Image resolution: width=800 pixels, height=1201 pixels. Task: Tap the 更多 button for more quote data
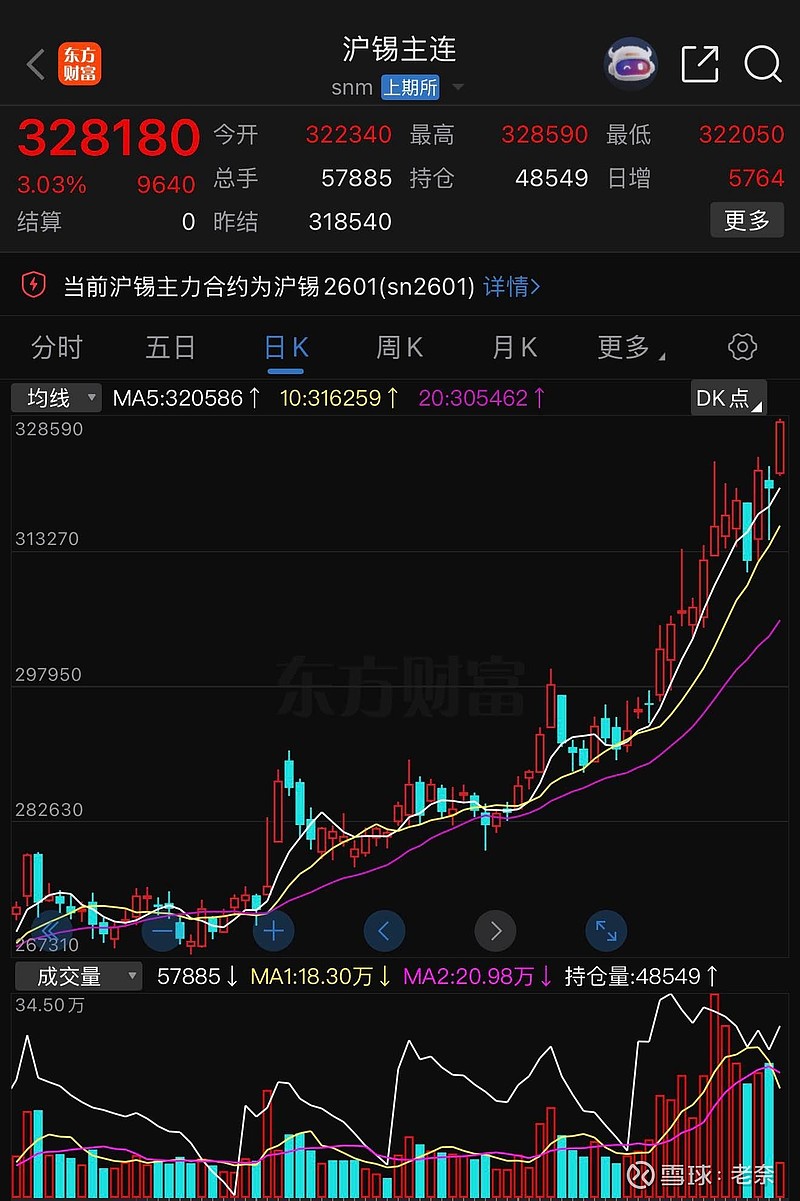[x=746, y=221]
